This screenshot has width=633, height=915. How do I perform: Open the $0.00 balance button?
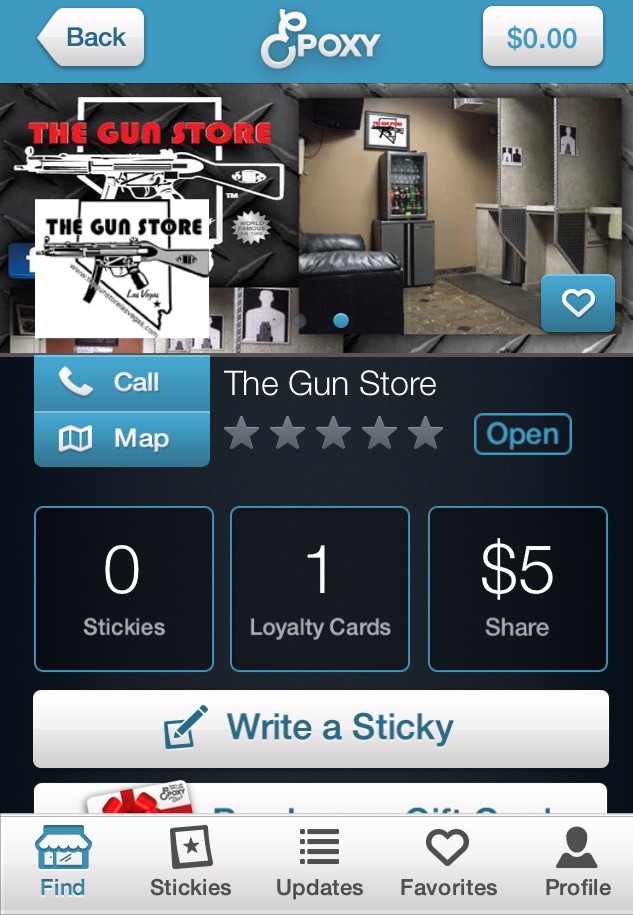542,38
